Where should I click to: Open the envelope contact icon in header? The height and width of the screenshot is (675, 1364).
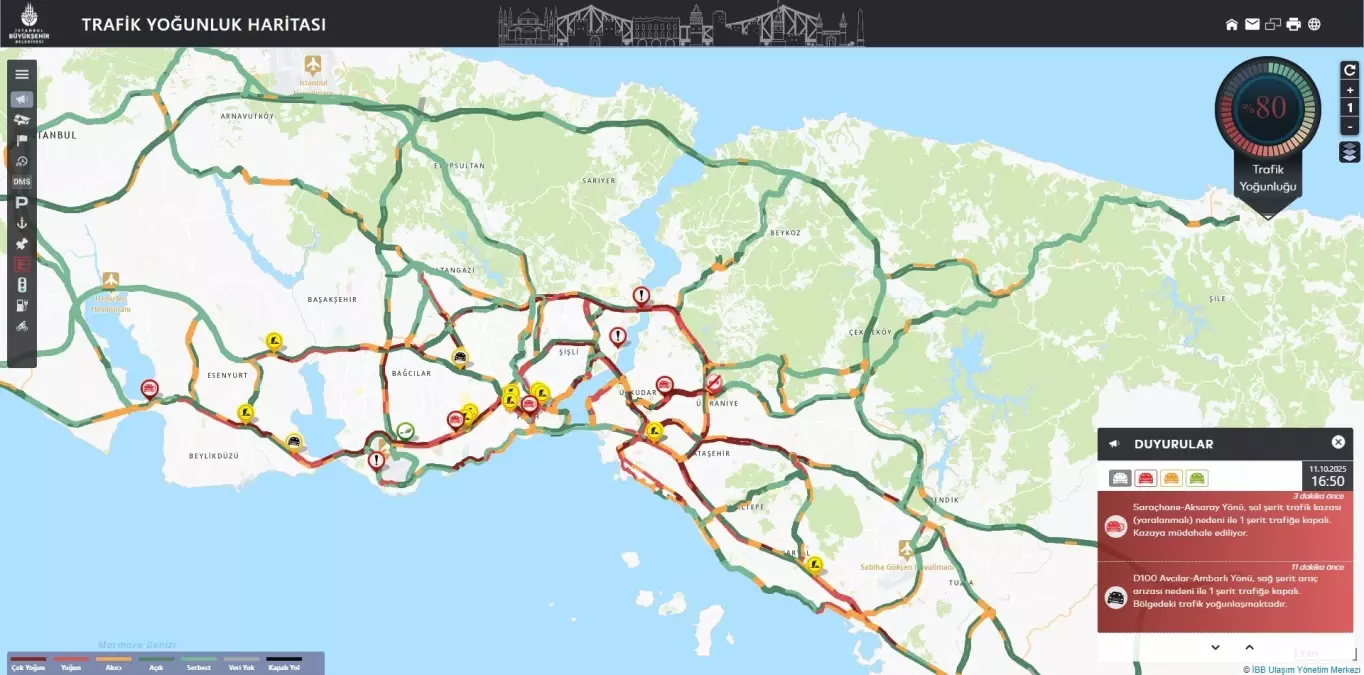(1252, 25)
